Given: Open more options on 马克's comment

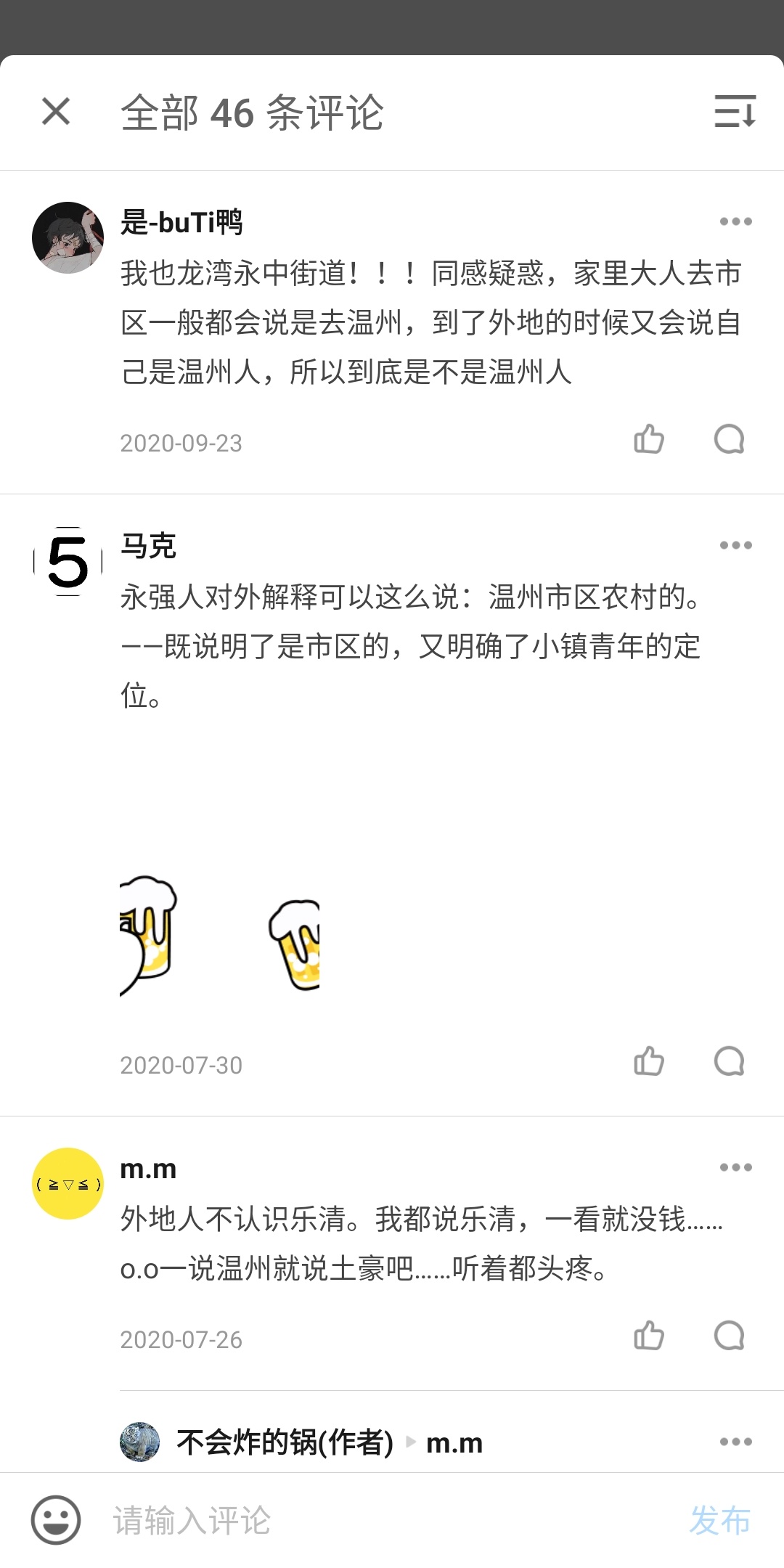Looking at the screenshot, I should point(735,545).
